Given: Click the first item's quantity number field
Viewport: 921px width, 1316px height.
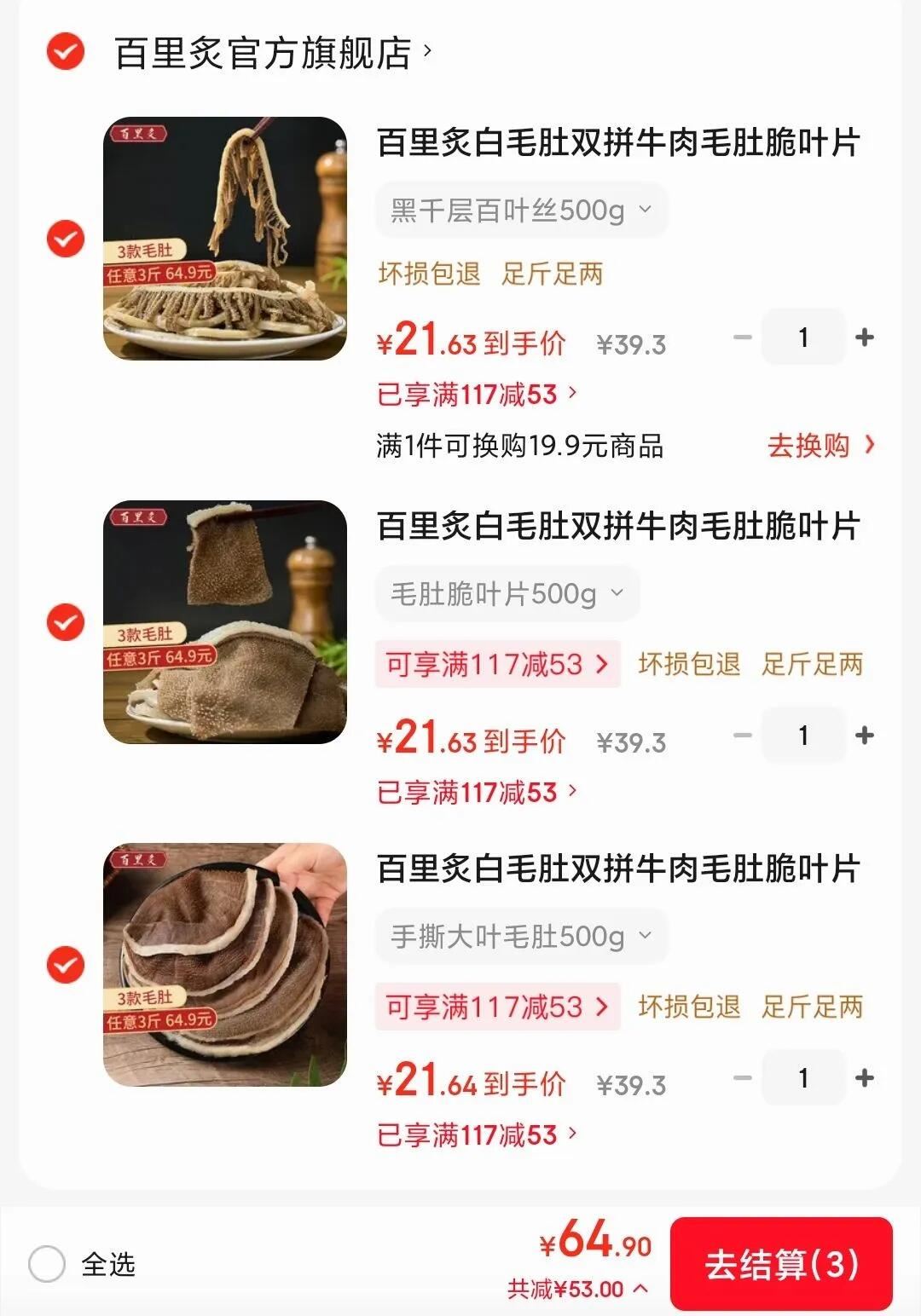Looking at the screenshot, I should pyautogui.click(x=802, y=338).
